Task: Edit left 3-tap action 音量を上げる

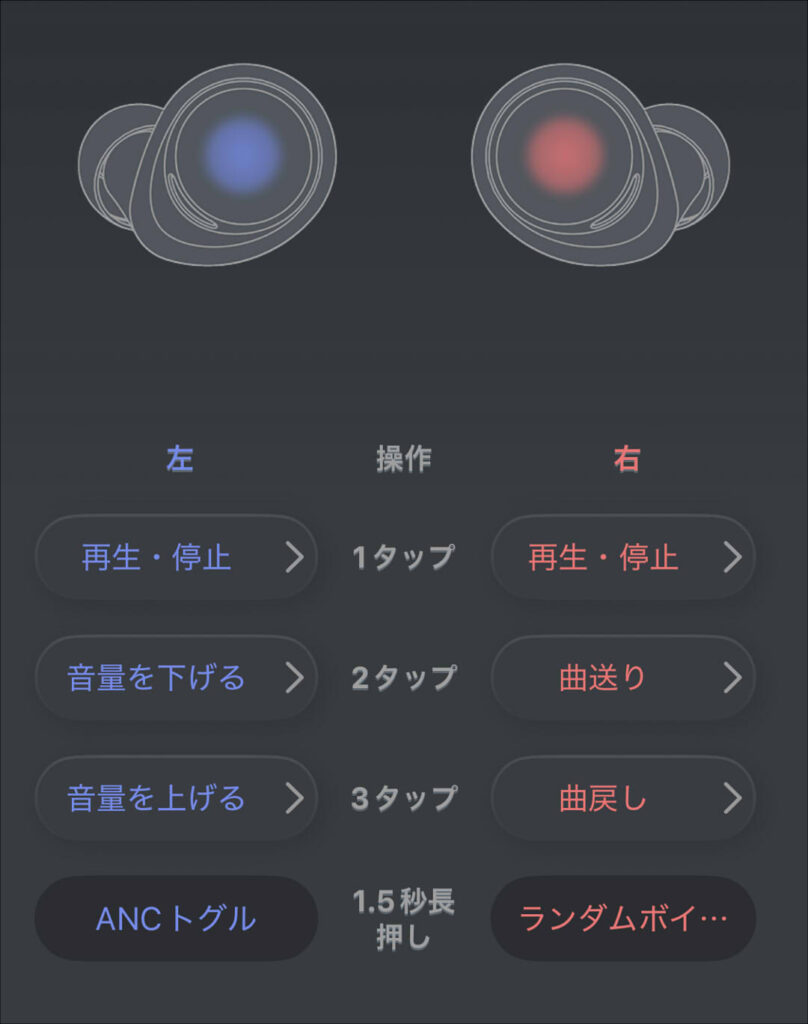Action: (176, 798)
